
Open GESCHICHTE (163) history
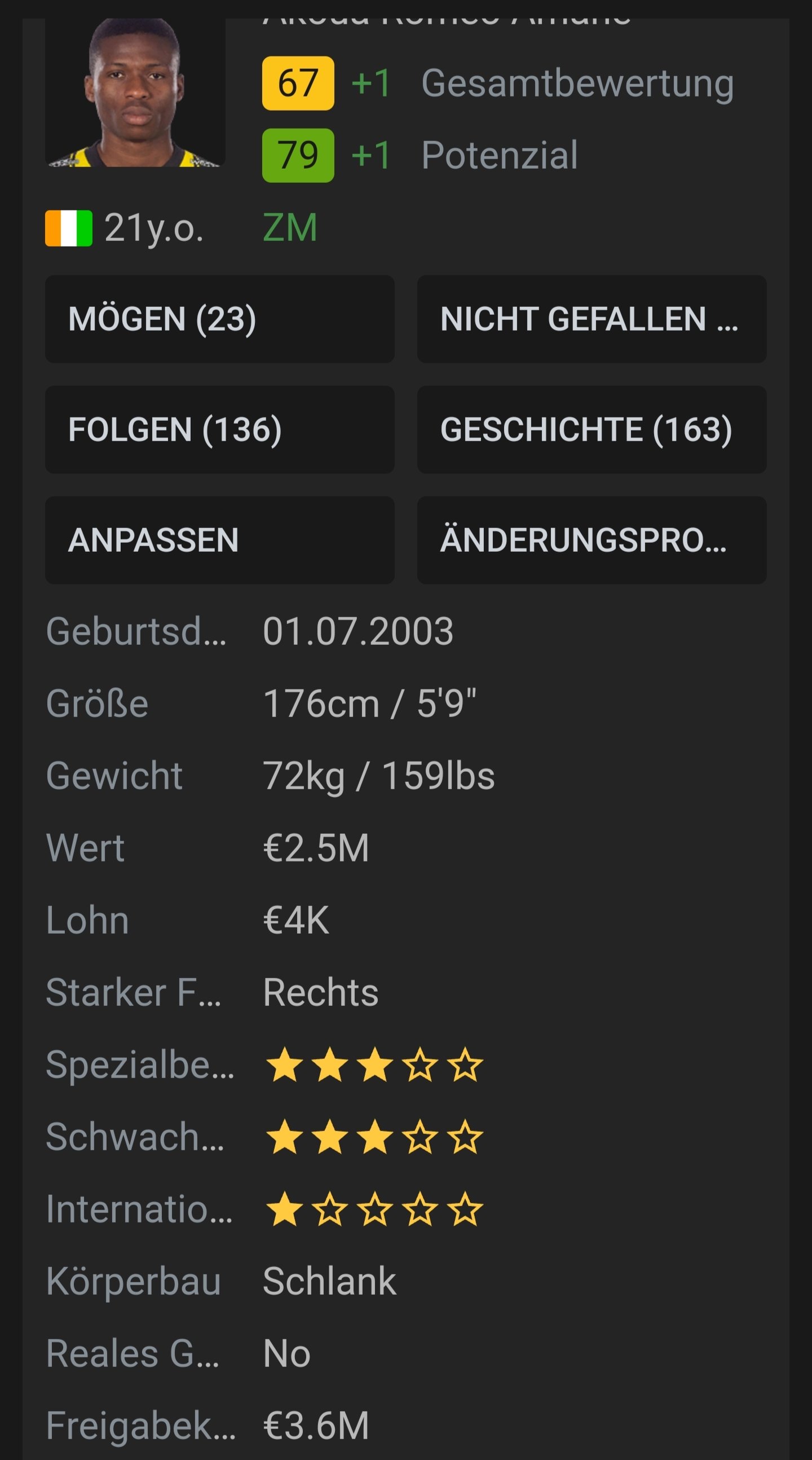tap(592, 430)
